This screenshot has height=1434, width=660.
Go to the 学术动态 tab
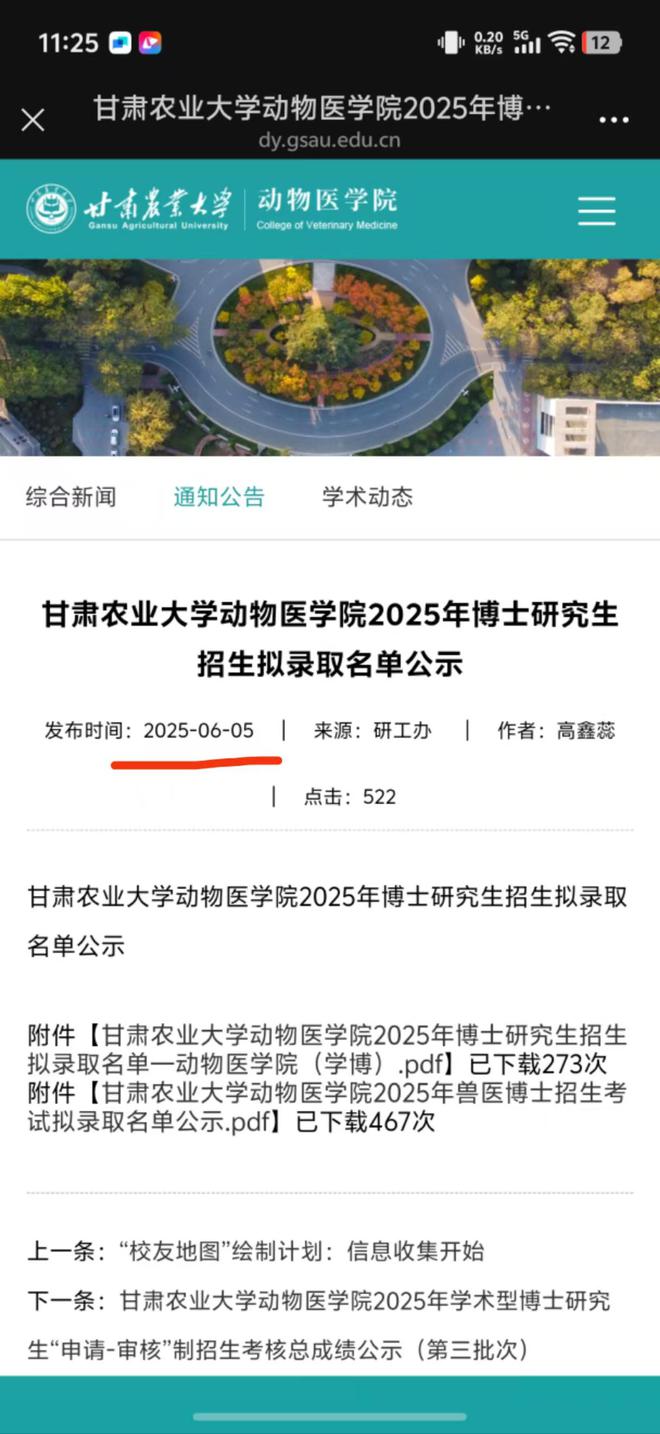coord(367,497)
